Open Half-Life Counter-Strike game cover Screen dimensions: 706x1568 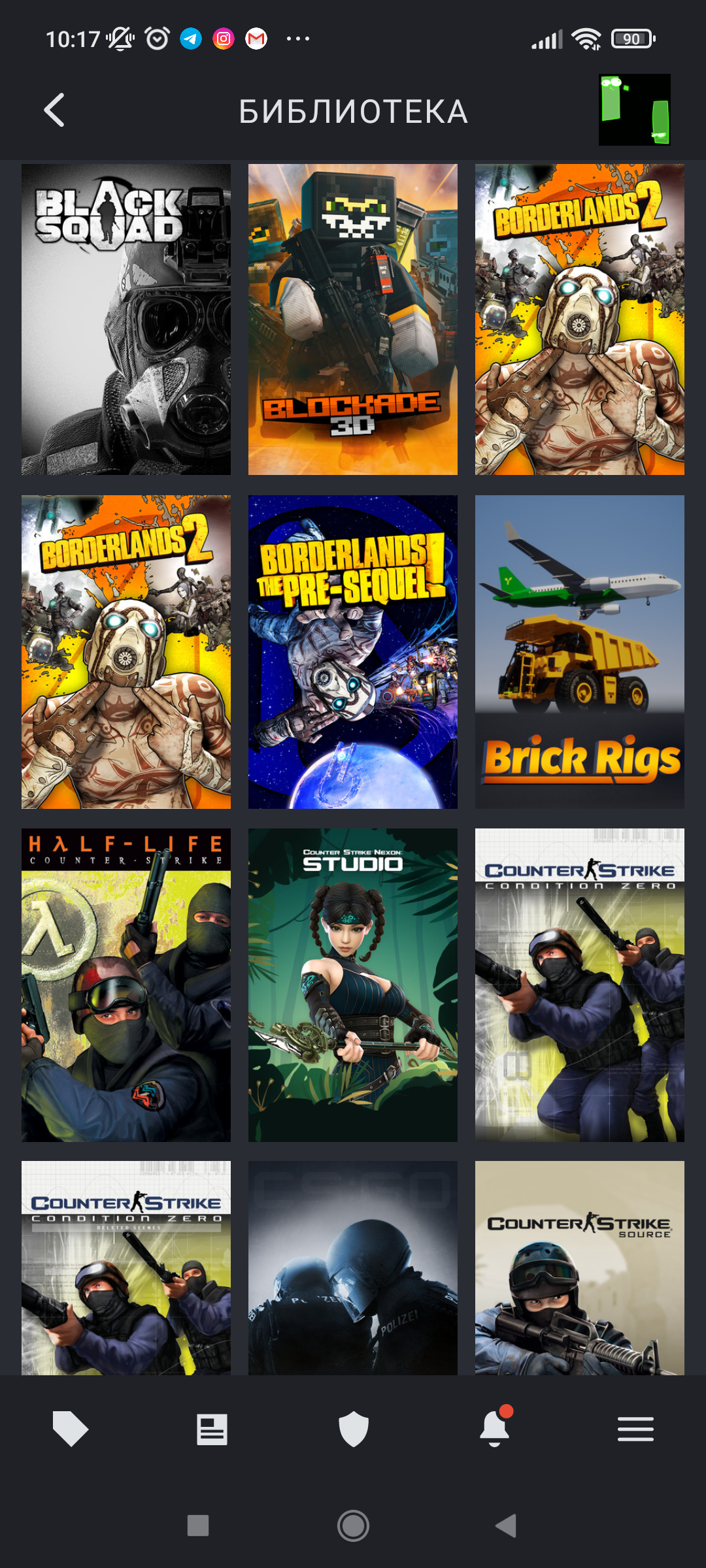(126, 985)
